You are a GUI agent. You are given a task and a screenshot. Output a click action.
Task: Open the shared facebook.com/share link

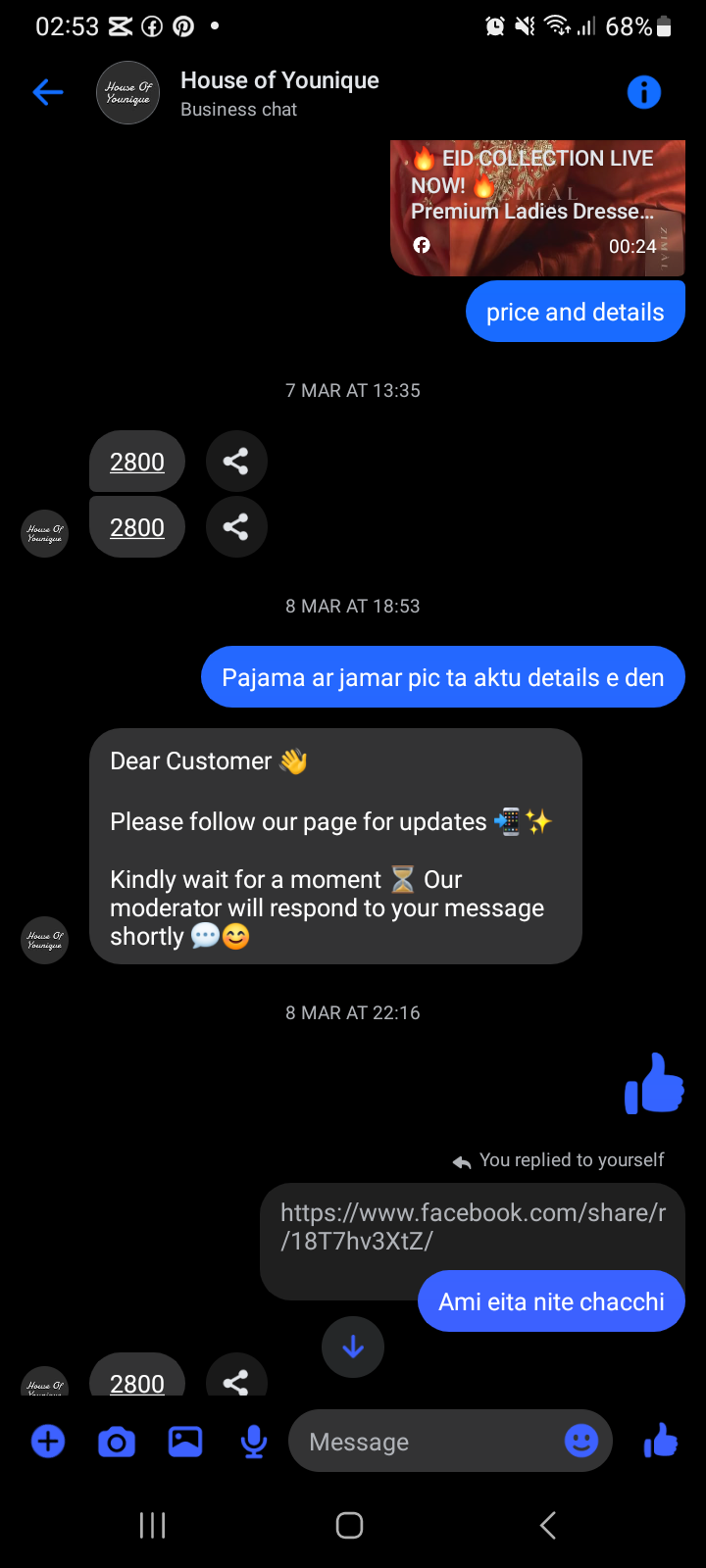[473, 1226]
